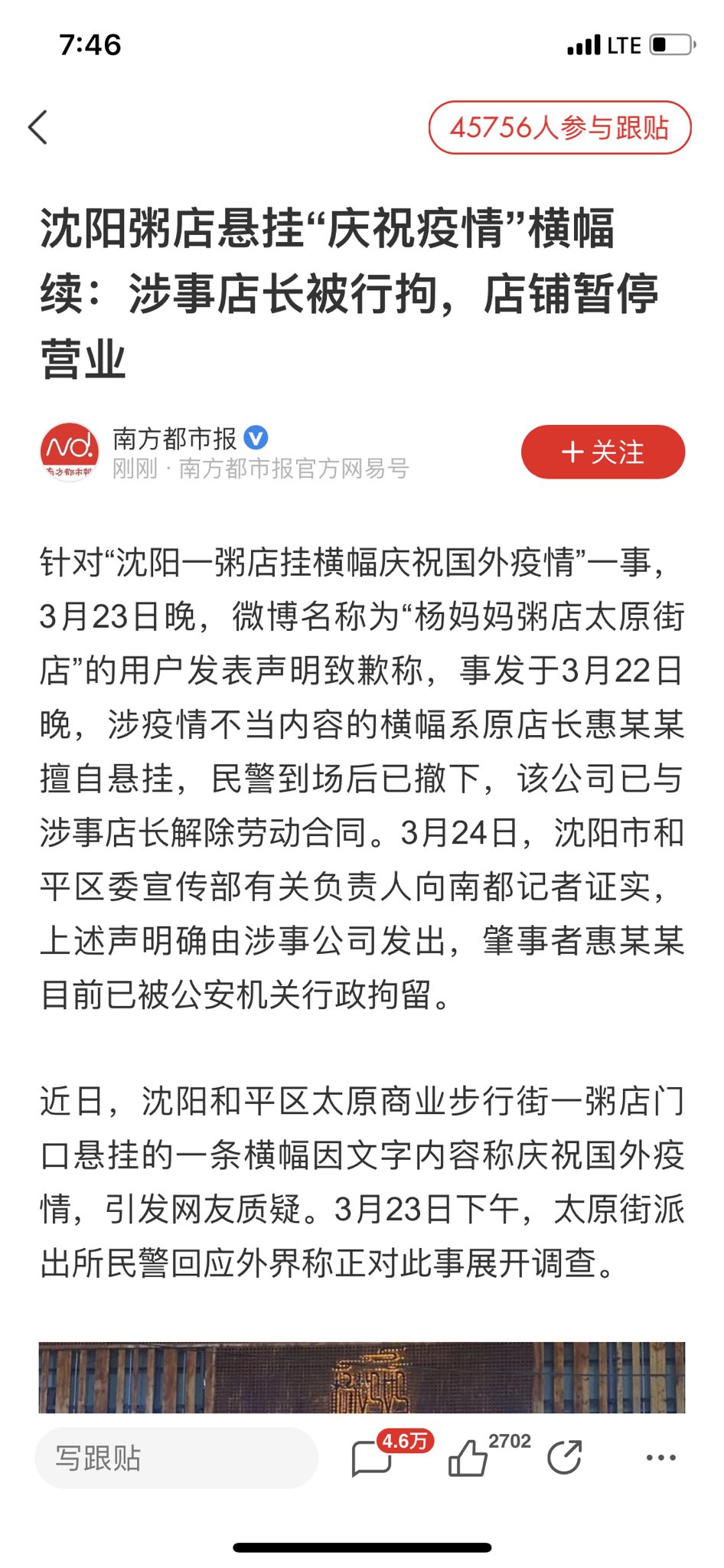Open the three-dot more options menu
Image resolution: width=724 pixels, height=1568 pixels.
660,1458
